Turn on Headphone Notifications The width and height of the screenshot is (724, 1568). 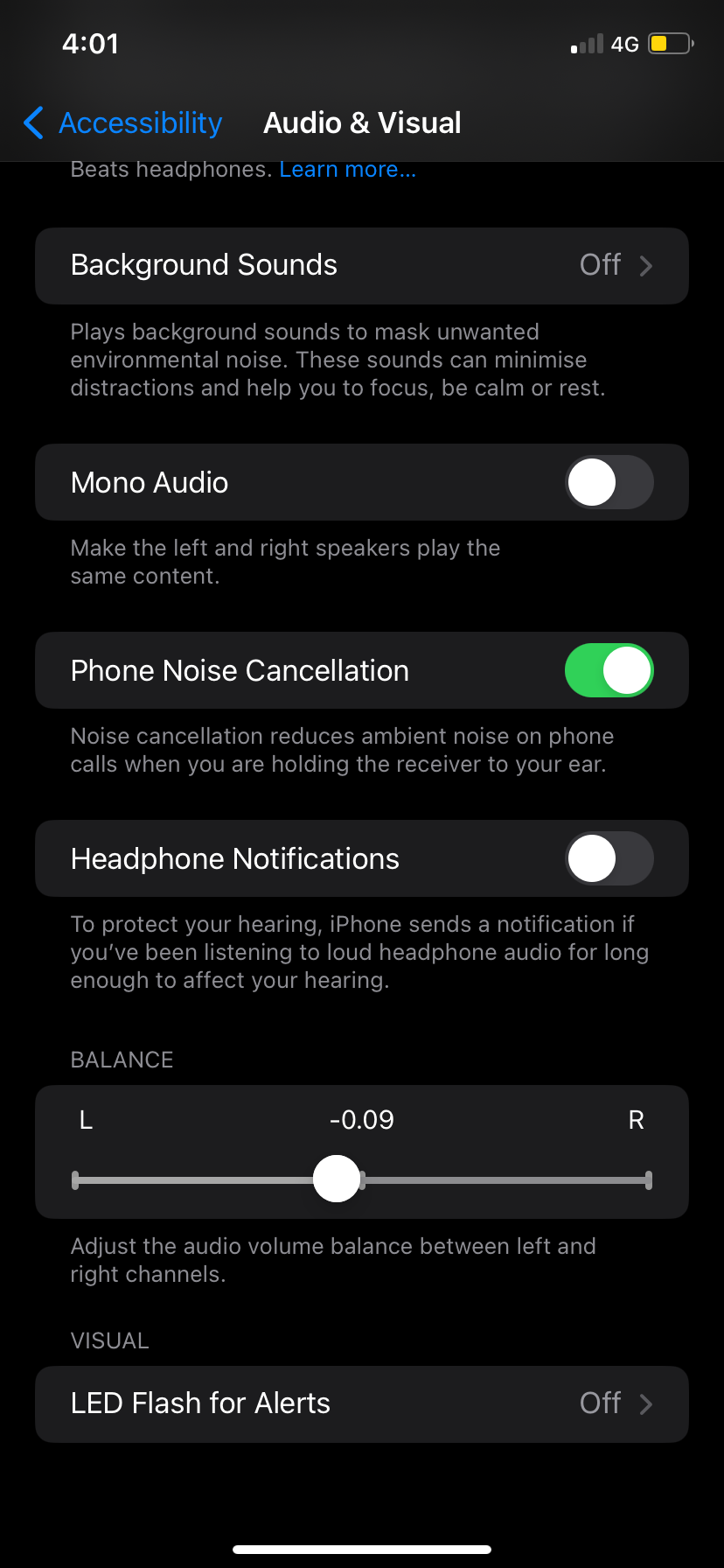point(609,859)
